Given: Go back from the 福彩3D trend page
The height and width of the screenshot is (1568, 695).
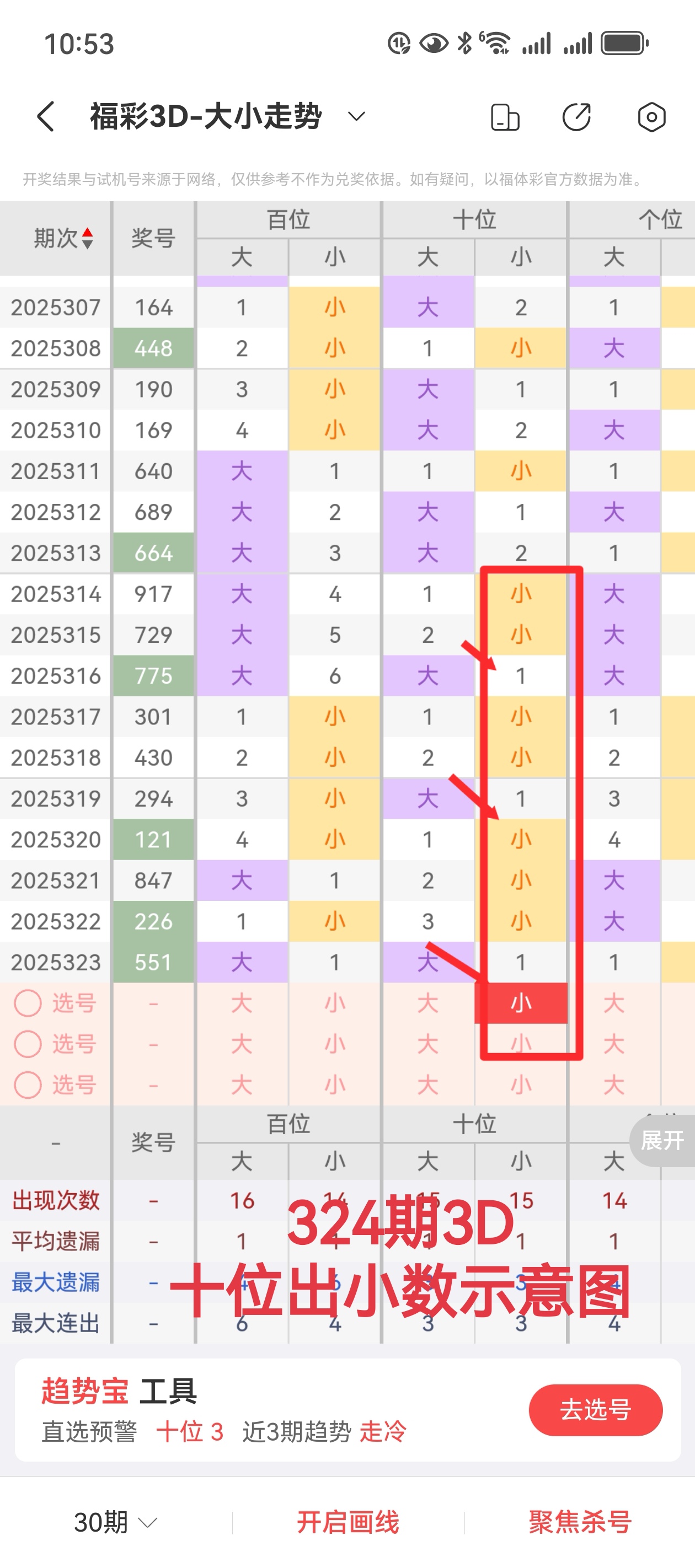Looking at the screenshot, I should [x=46, y=116].
